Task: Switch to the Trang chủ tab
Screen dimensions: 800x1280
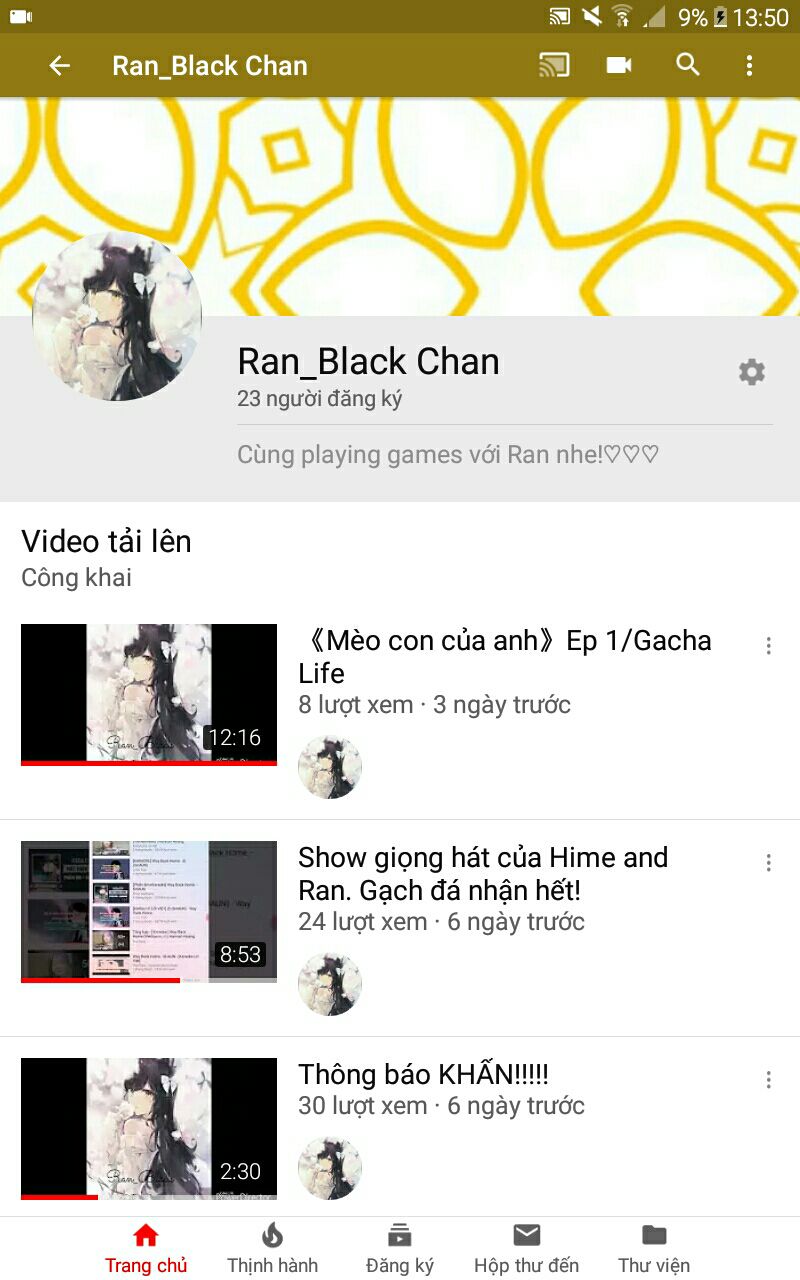Action: click(x=146, y=1248)
